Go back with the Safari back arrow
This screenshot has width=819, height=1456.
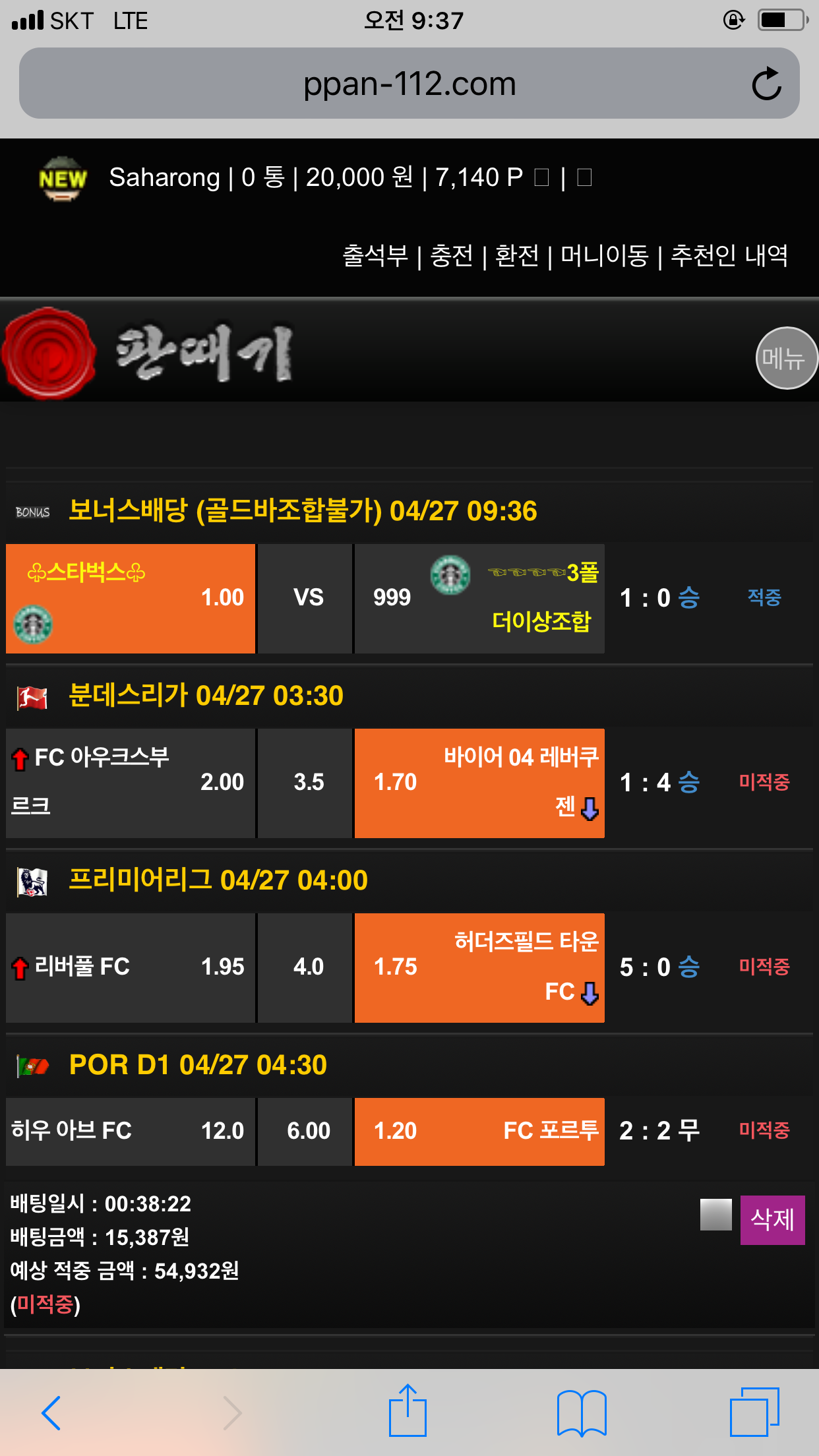pos(51,1412)
